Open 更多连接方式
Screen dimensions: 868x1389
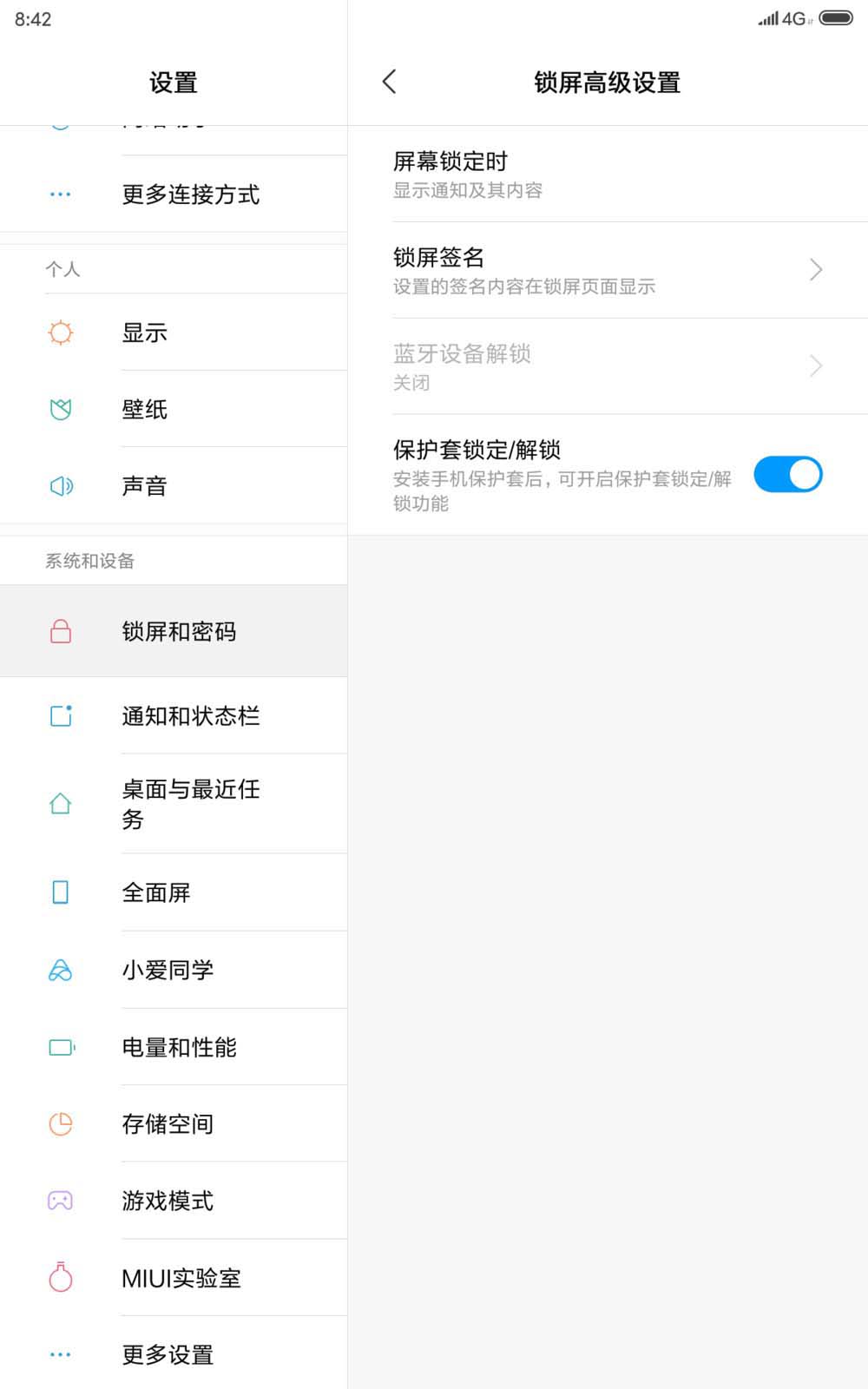click(191, 194)
